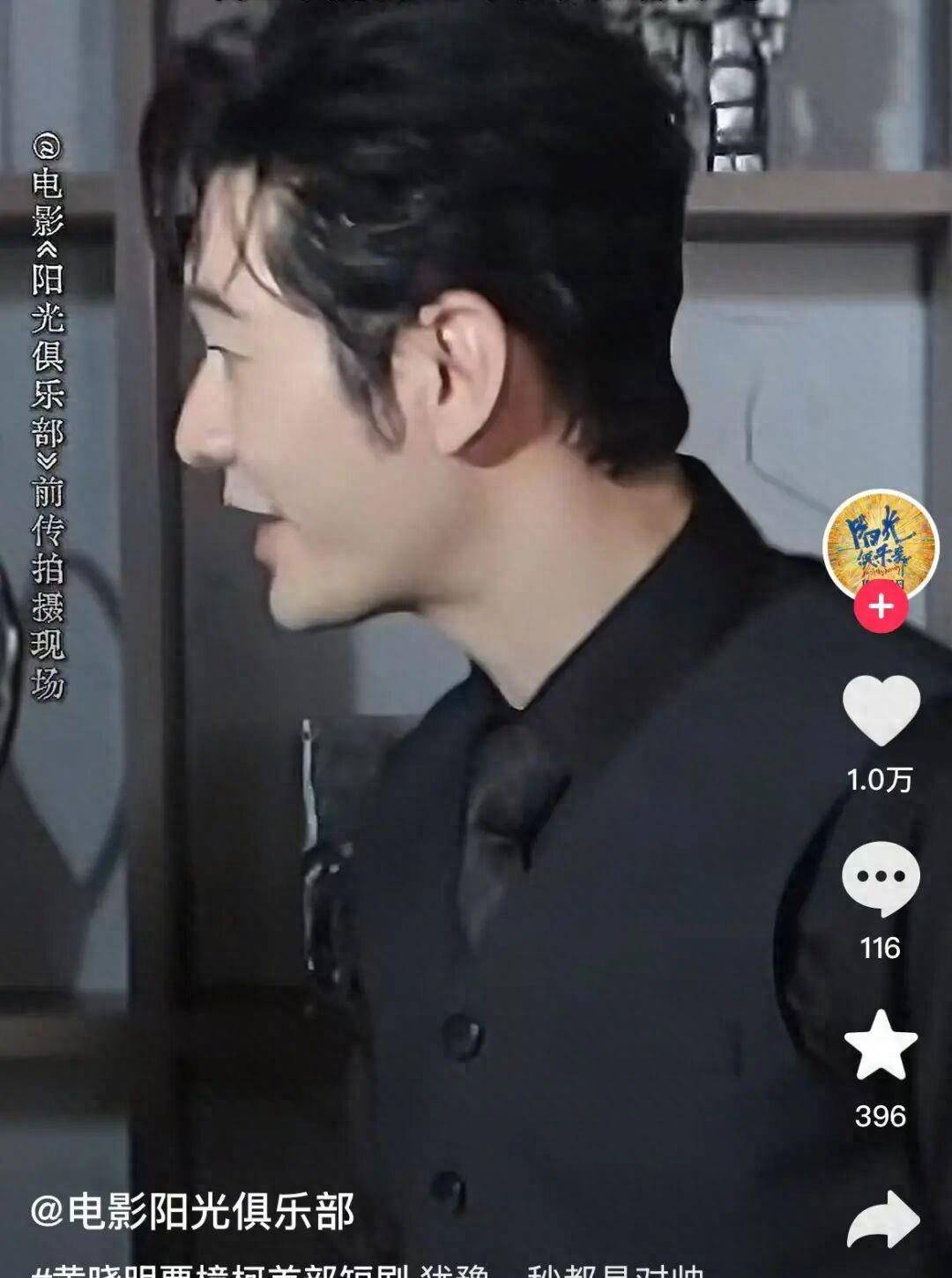The image size is (952, 1278).
Task: Open the comments with 116 replies
Action: click(881, 879)
